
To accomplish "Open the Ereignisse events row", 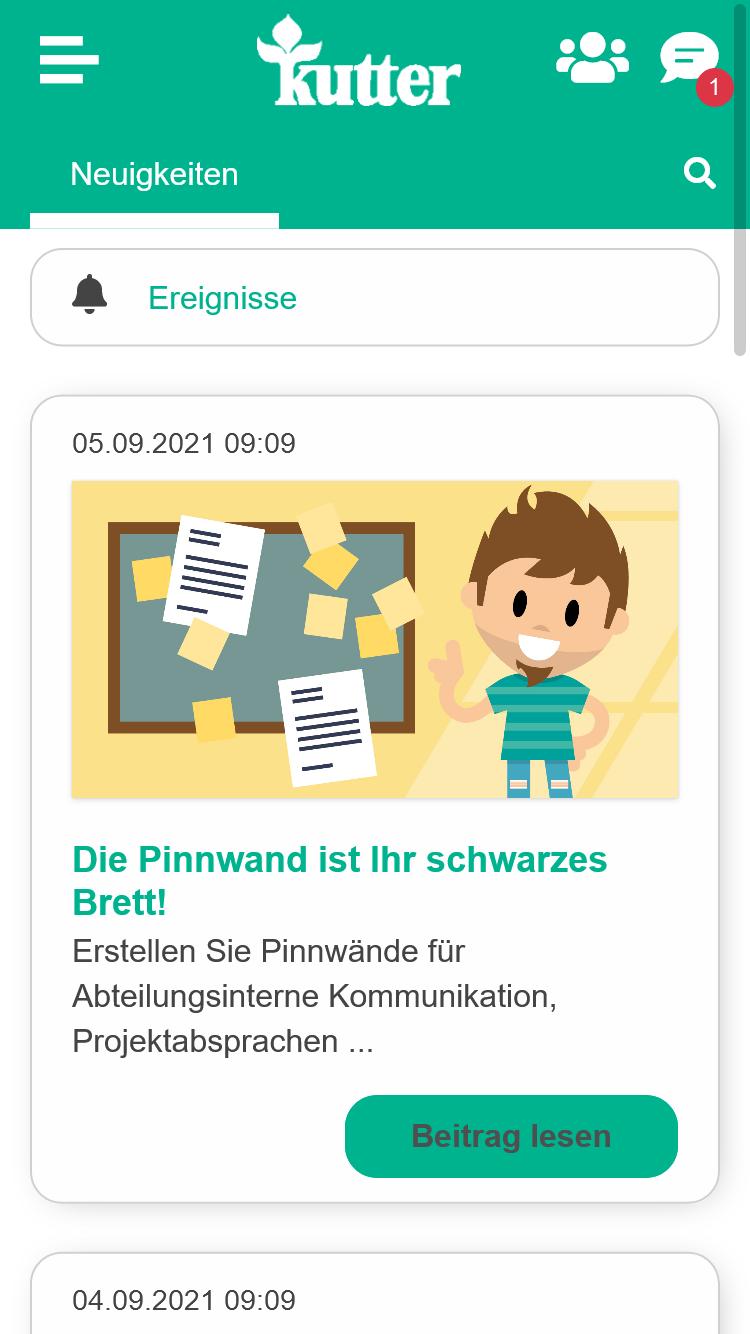I will click(x=374, y=298).
